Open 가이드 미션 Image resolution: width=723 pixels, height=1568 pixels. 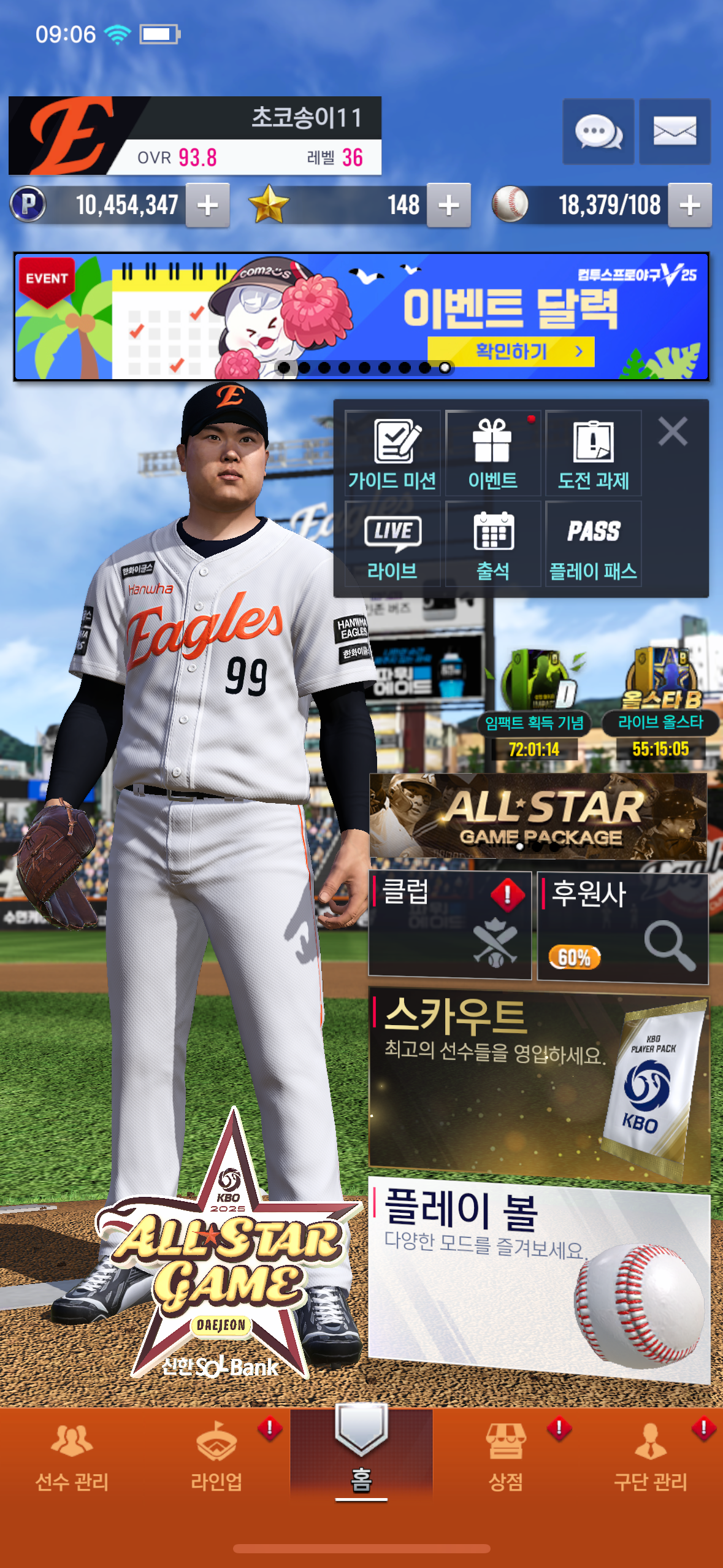coord(392,453)
